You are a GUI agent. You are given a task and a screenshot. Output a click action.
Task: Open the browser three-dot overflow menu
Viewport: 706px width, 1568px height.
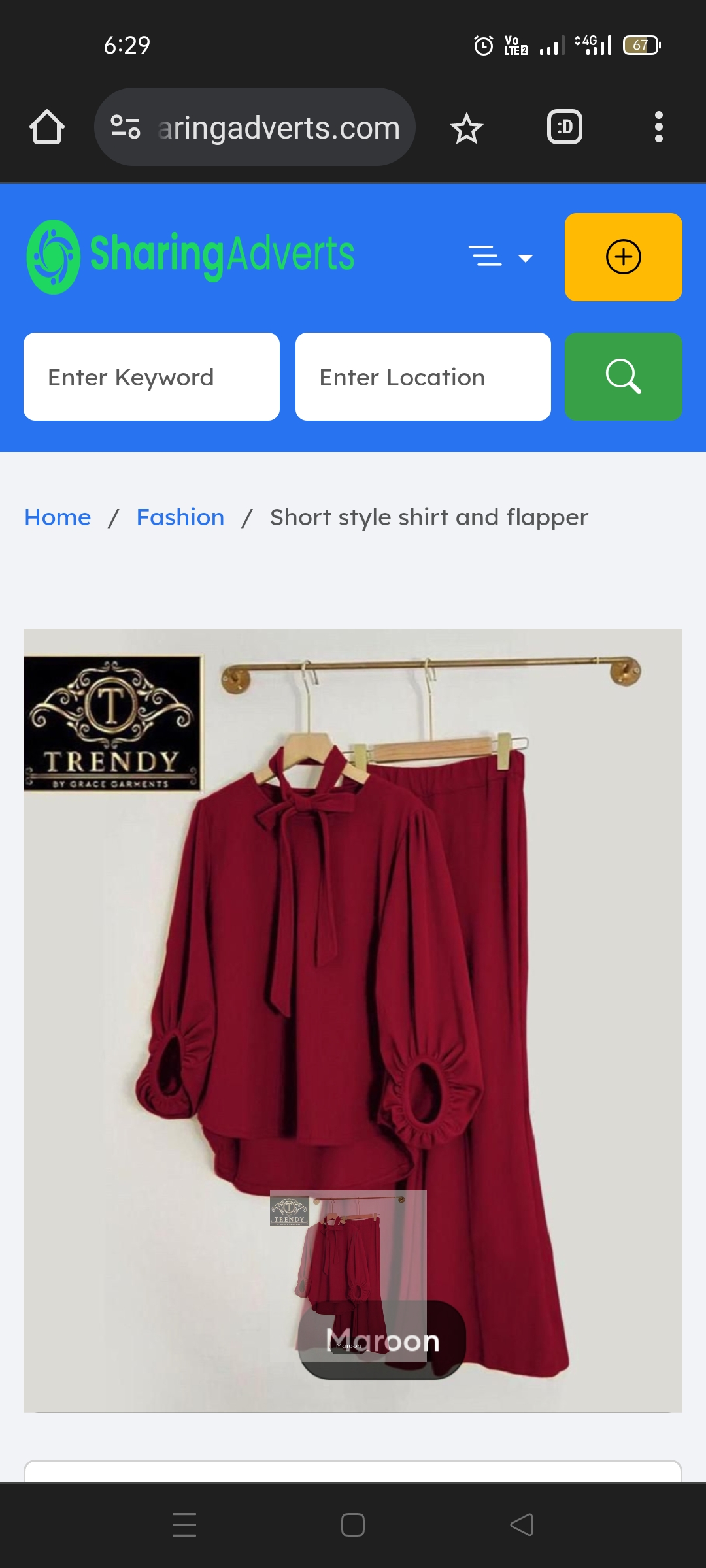[x=658, y=127]
